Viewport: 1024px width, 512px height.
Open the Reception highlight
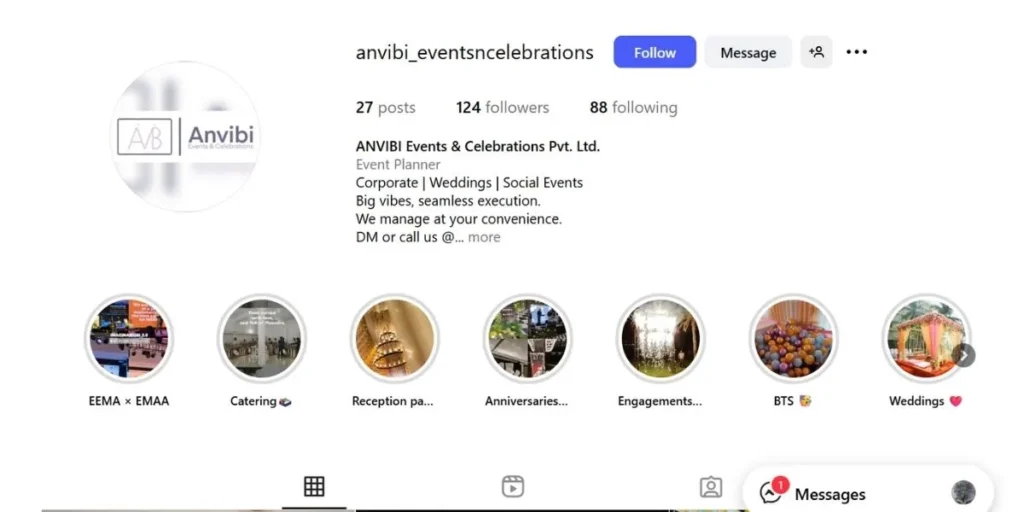(394, 340)
